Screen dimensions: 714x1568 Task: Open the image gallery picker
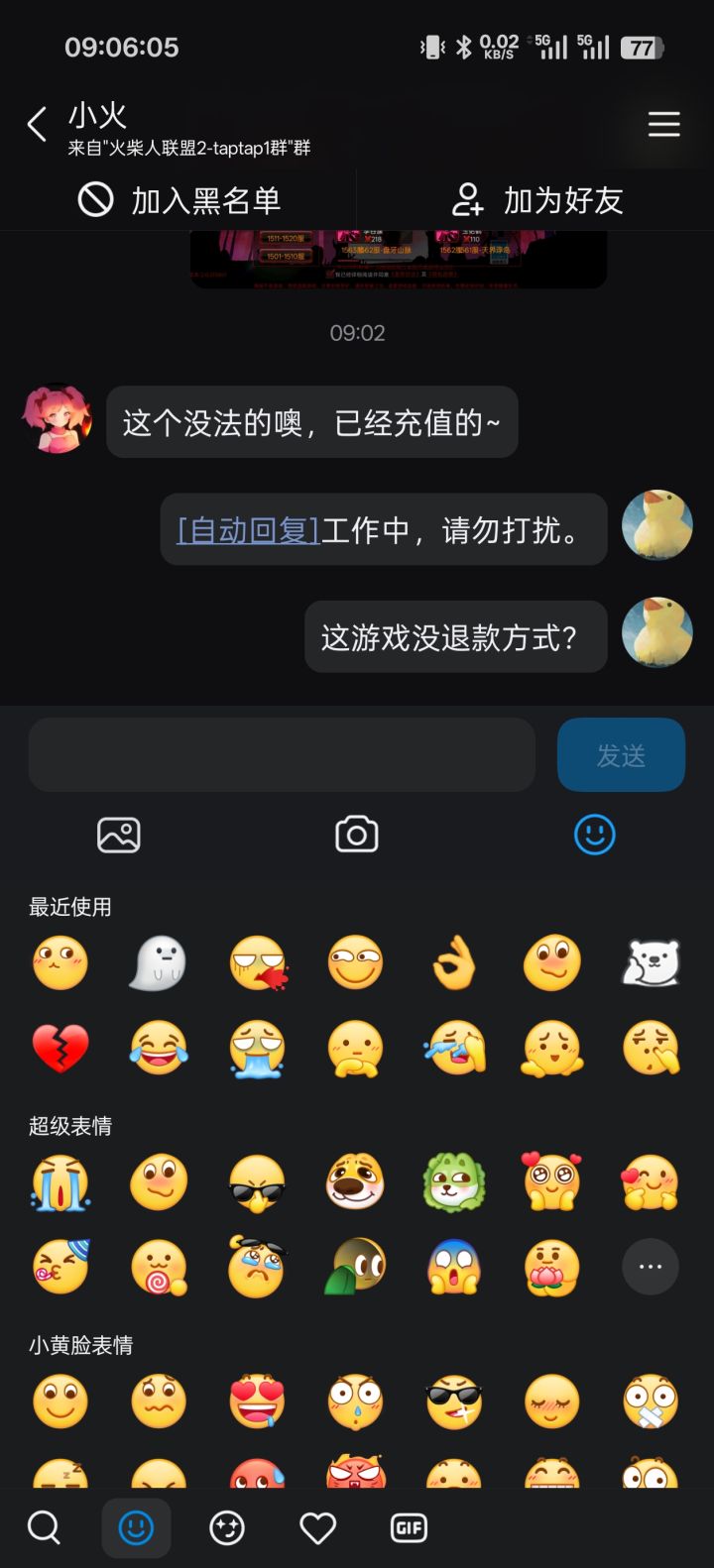click(118, 834)
